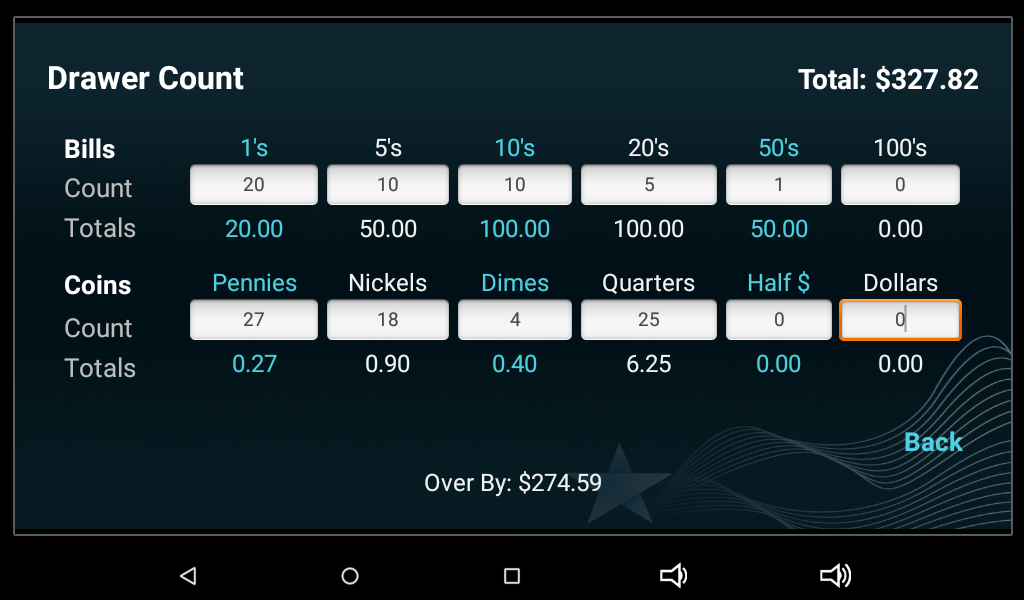Screen dimensions: 1024x600
Task: Focus the Half $ count field
Action: [779, 320]
